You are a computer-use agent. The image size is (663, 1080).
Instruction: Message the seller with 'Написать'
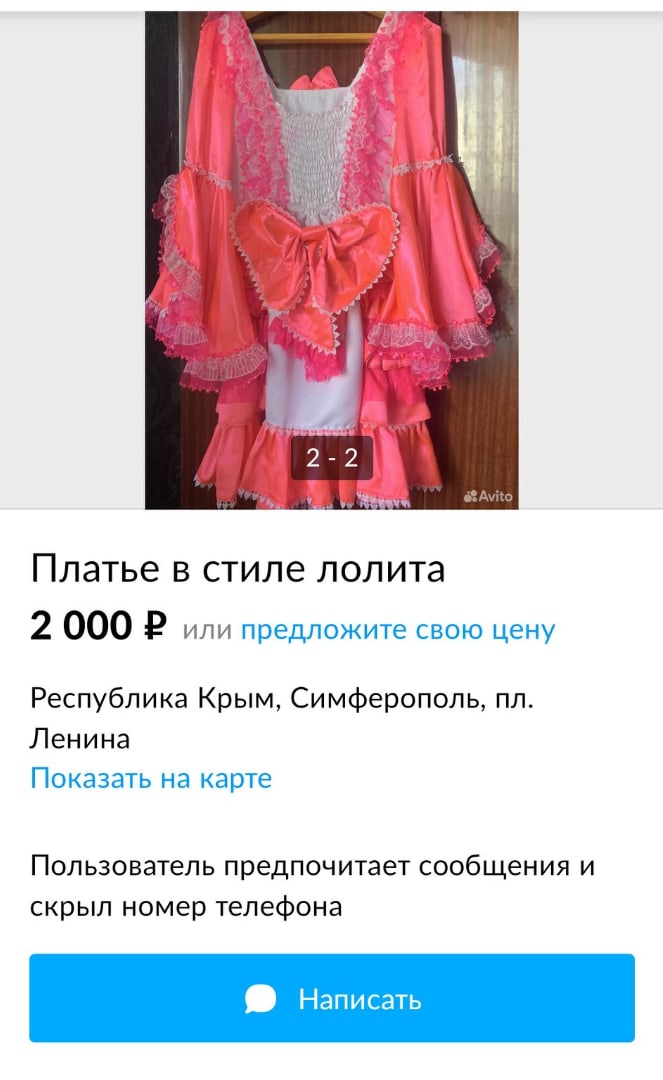pos(332,998)
